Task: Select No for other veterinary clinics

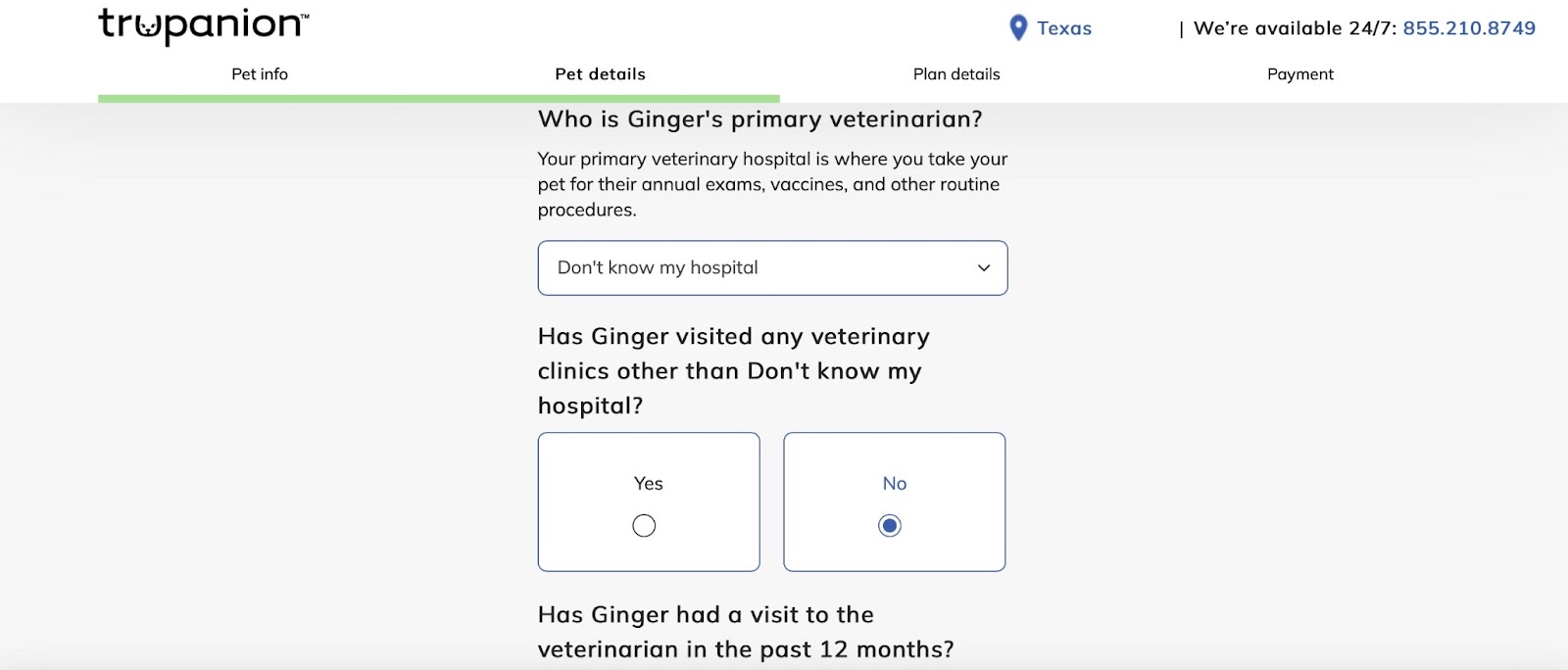Action: pyautogui.click(x=890, y=525)
